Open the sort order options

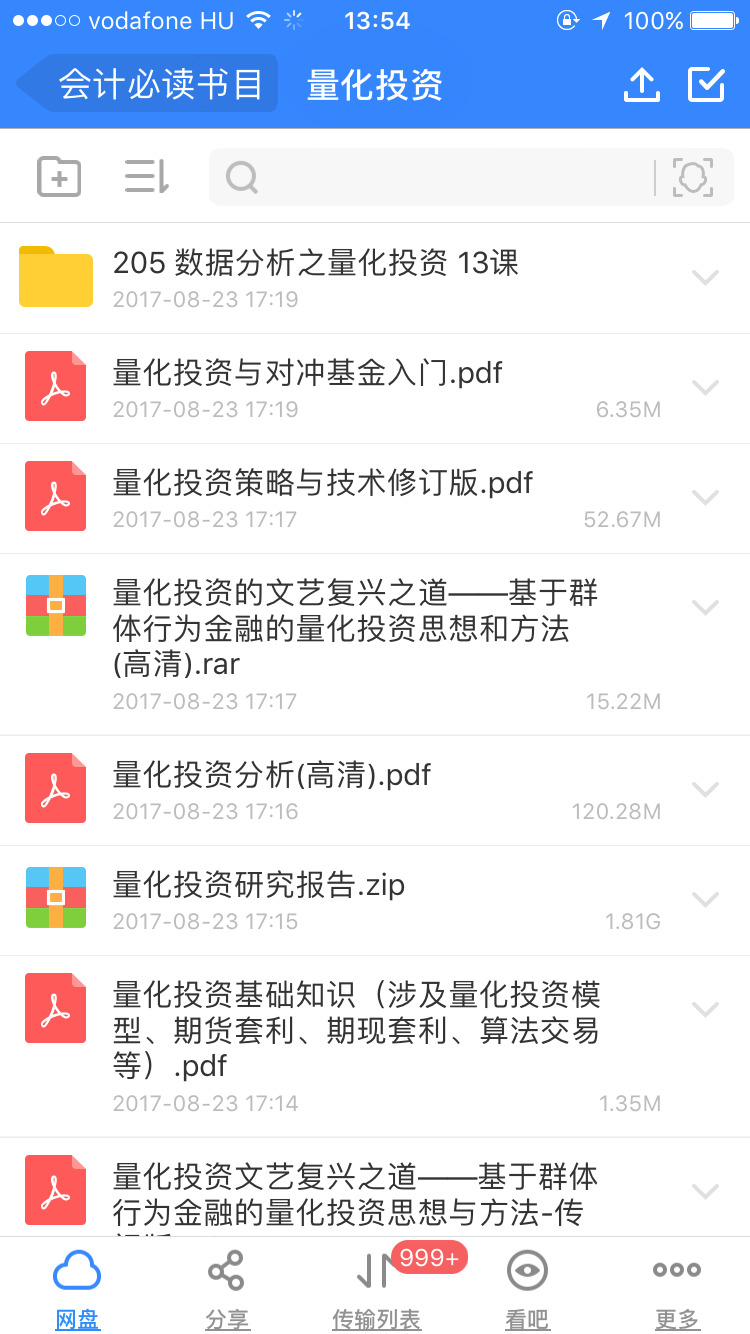[x=146, y=177]
